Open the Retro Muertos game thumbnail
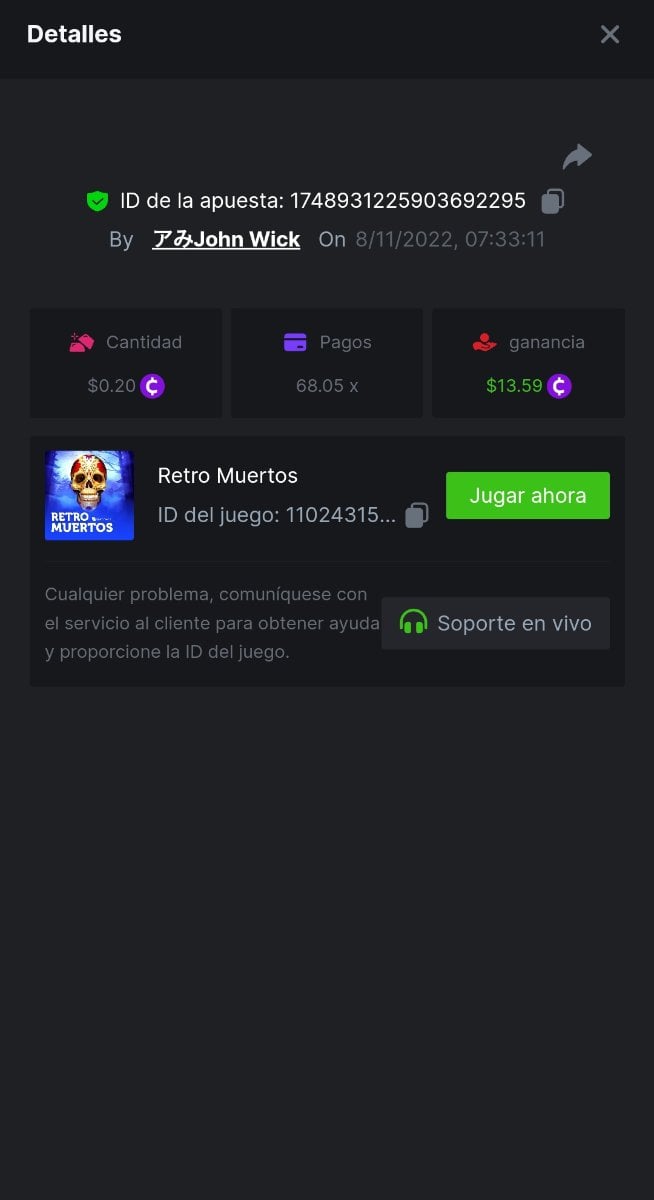 [89, 496]
